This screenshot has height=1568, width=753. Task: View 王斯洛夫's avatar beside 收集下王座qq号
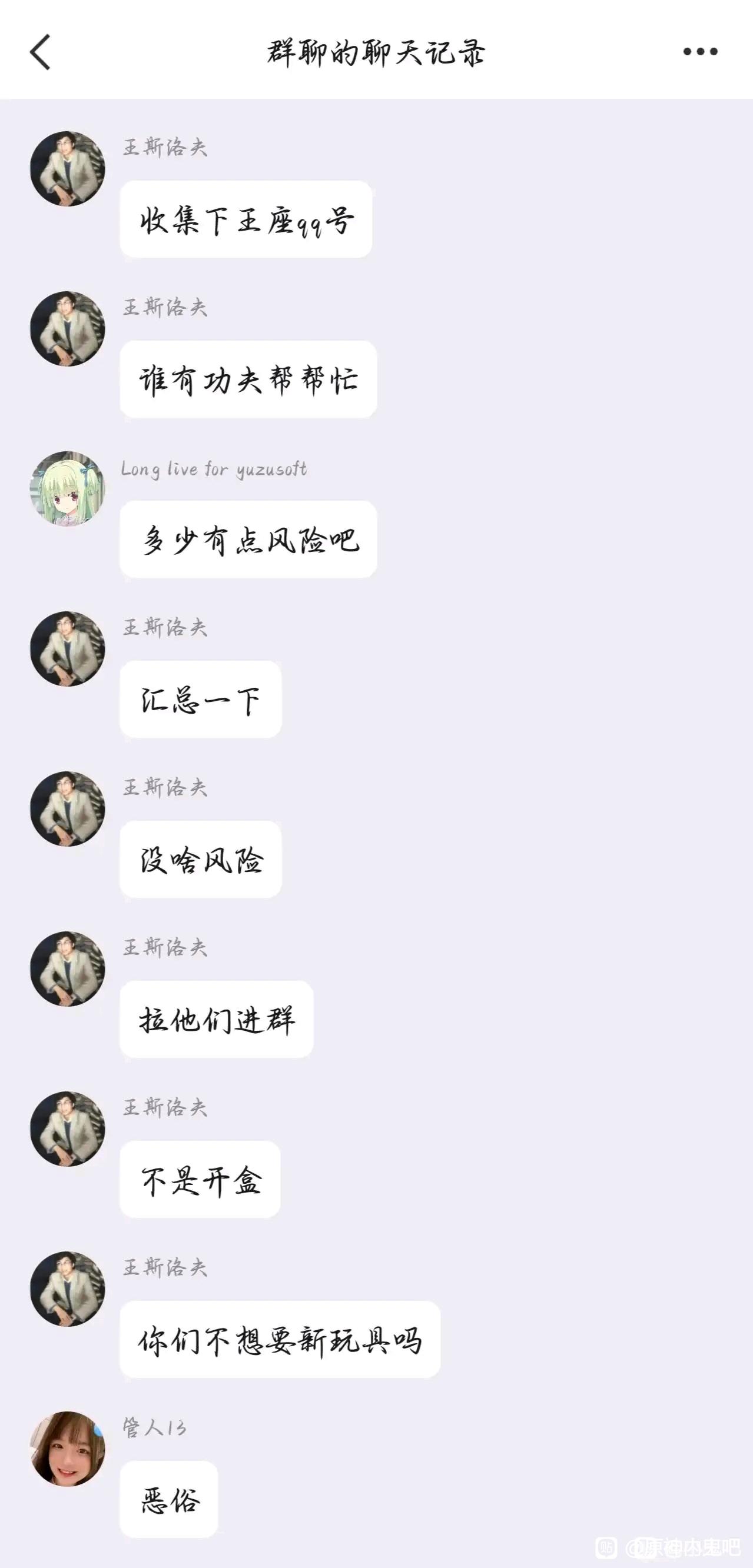tap(68, 169)
